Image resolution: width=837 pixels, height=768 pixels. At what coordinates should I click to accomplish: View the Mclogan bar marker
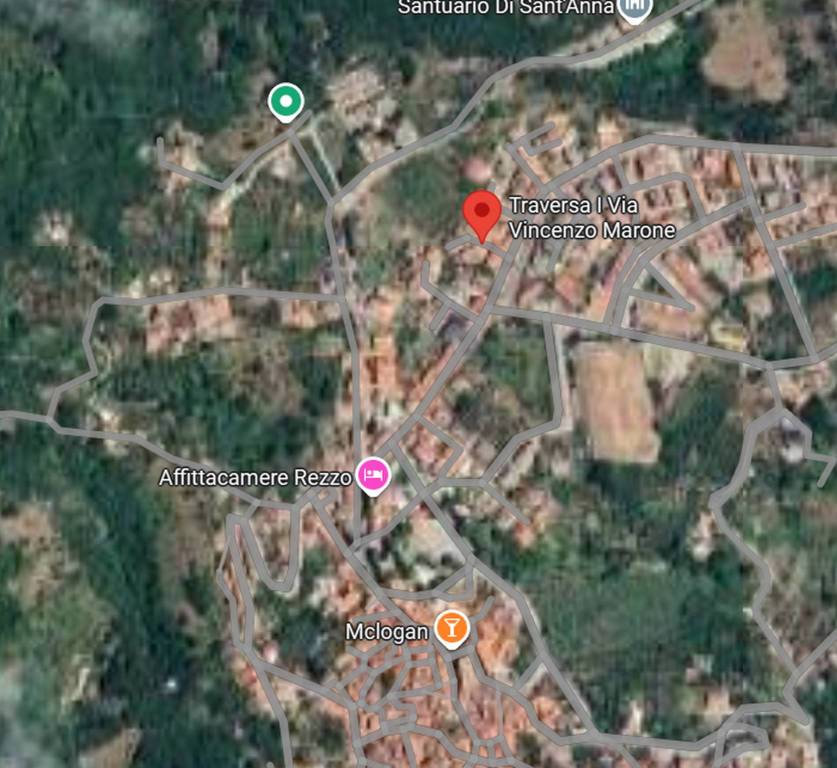453,629
